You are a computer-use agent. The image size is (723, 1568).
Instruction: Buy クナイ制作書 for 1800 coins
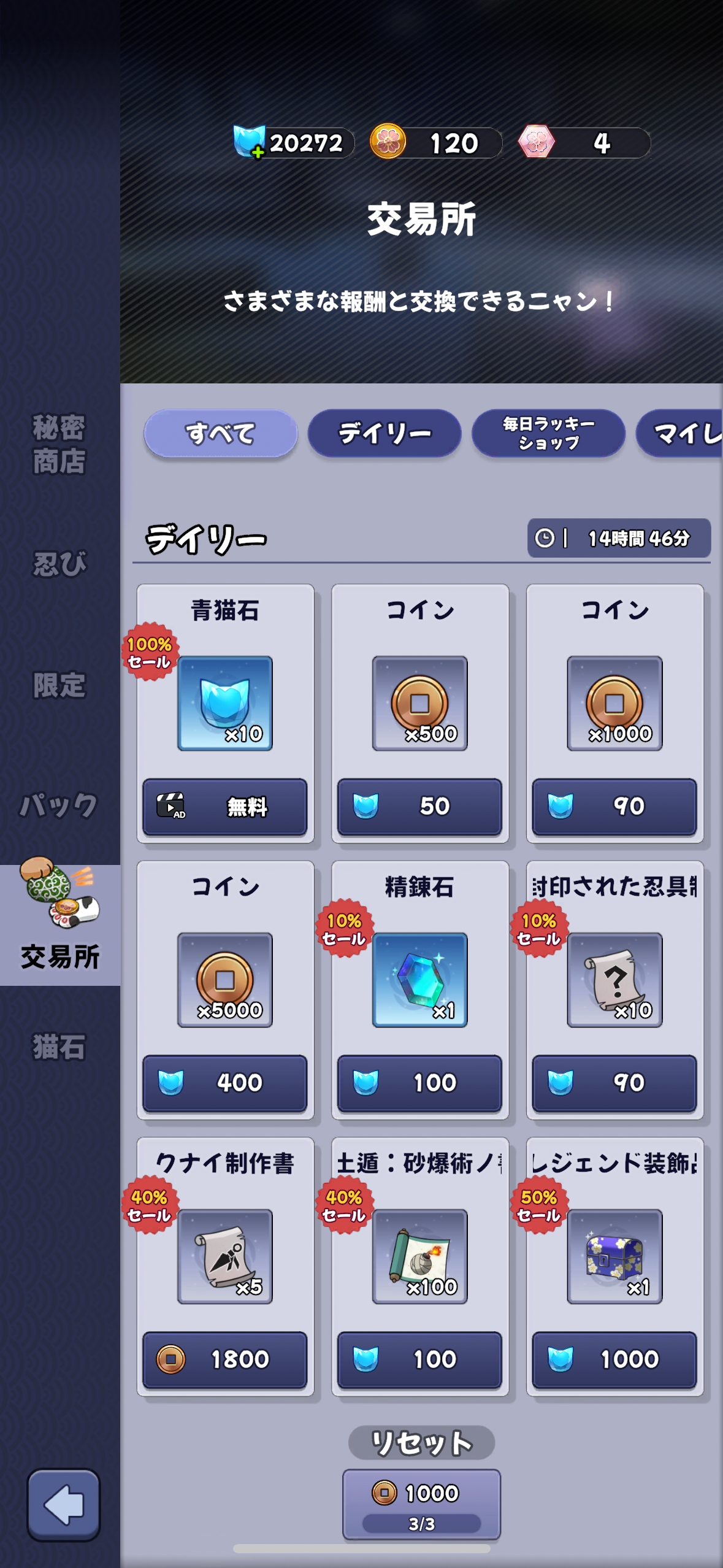pos(225,1360)
